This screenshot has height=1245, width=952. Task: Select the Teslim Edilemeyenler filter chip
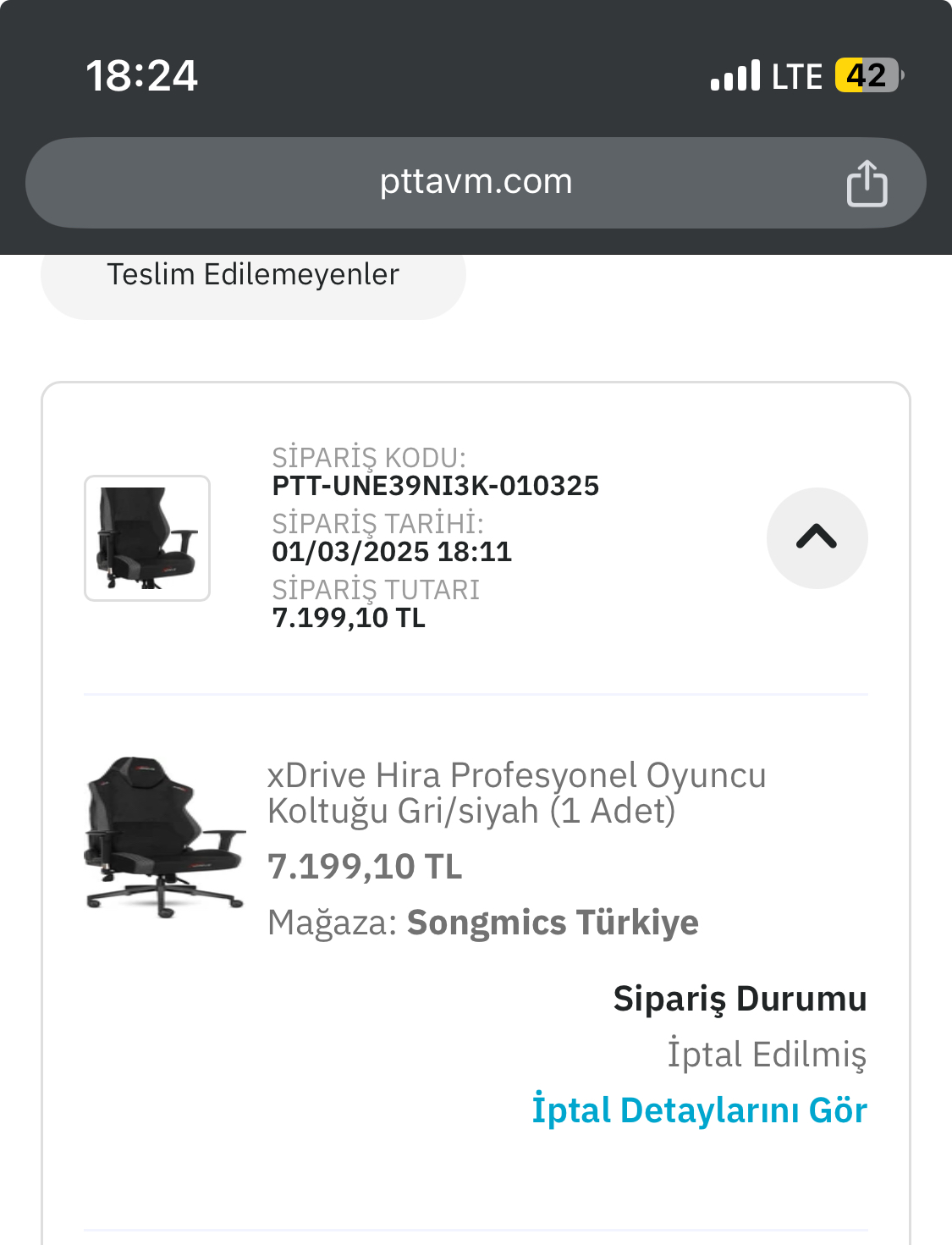tap(252, 276)
